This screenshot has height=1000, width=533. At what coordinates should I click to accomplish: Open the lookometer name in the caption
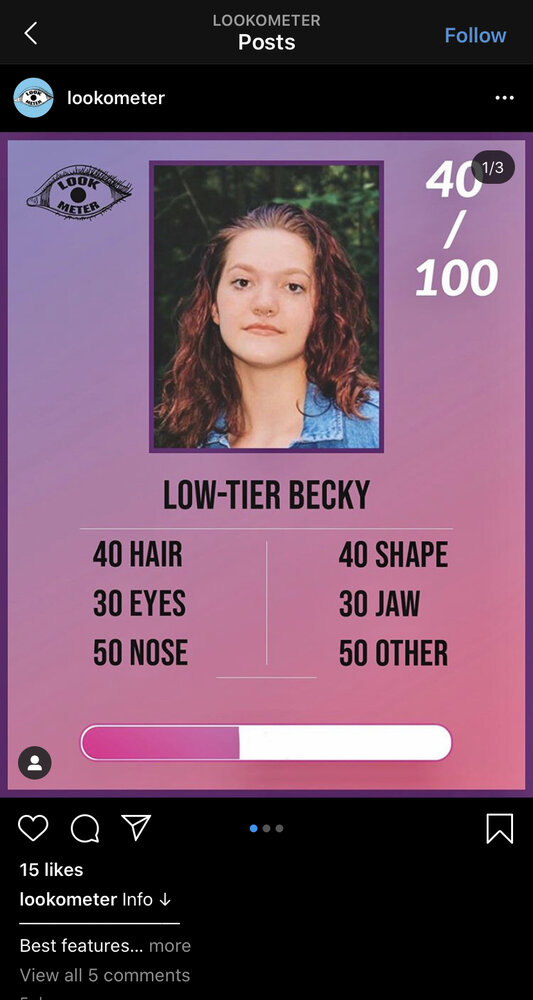click(x=68, y=899)
